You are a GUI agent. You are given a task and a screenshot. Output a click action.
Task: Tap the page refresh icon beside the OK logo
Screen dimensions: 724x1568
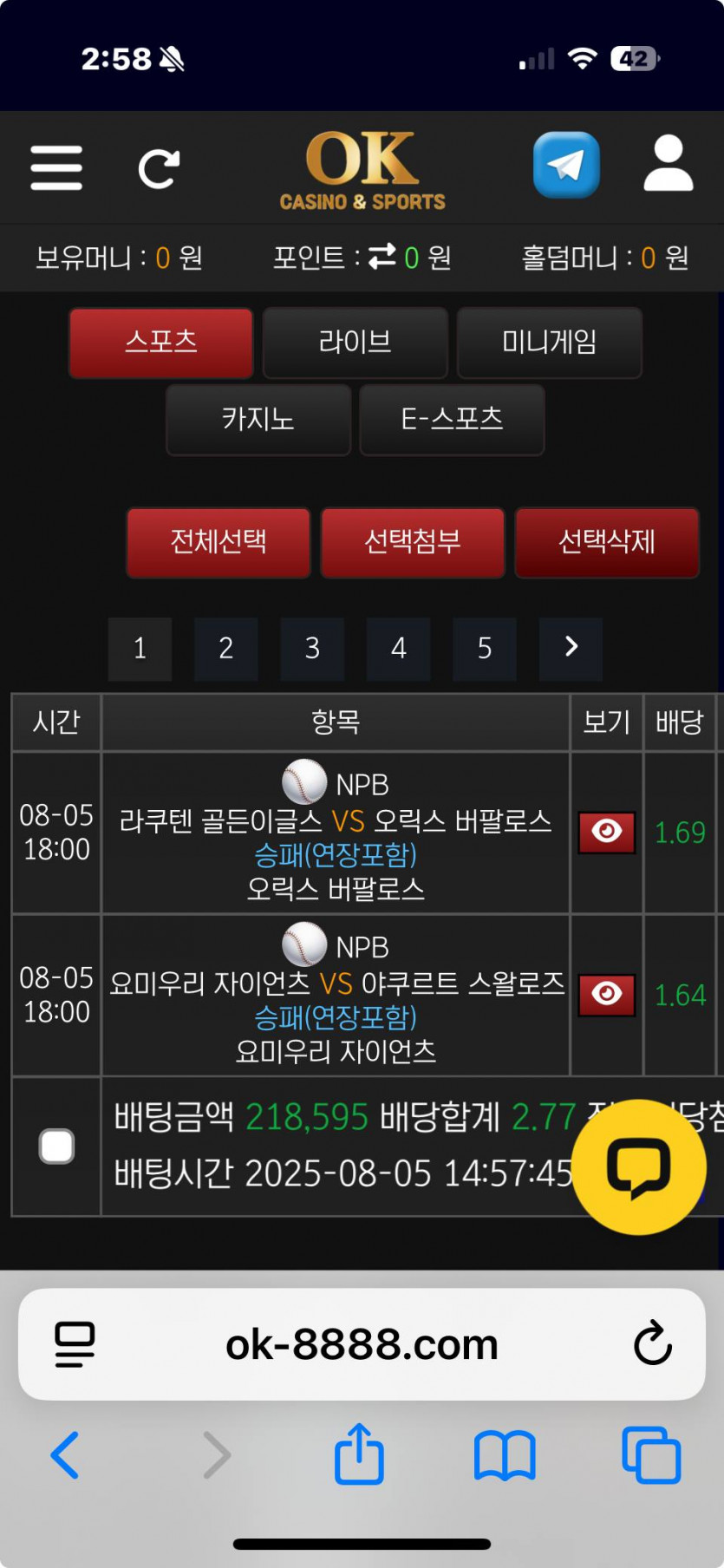(x=160, y=168)
